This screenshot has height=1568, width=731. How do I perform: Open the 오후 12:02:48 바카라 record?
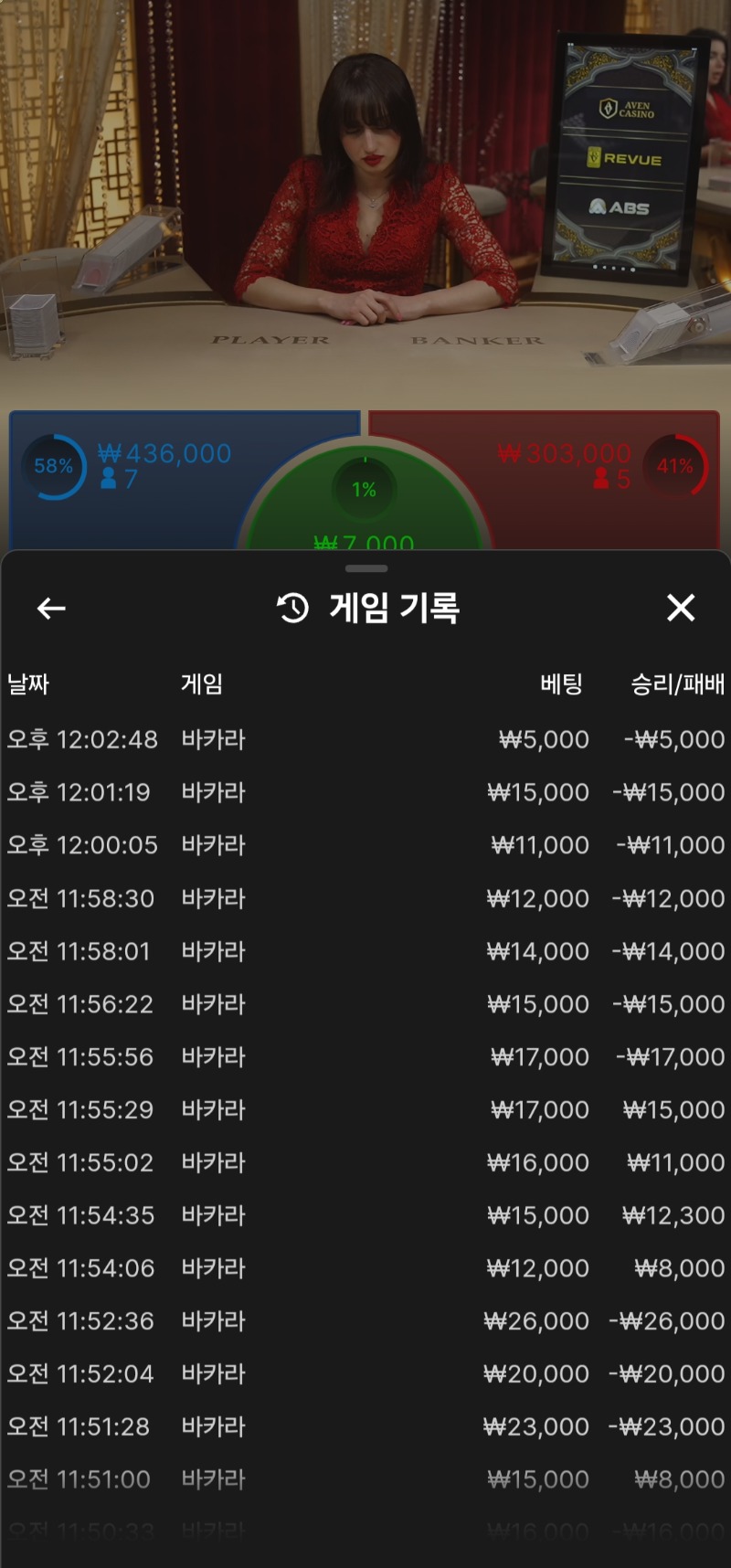coord(365,739)
